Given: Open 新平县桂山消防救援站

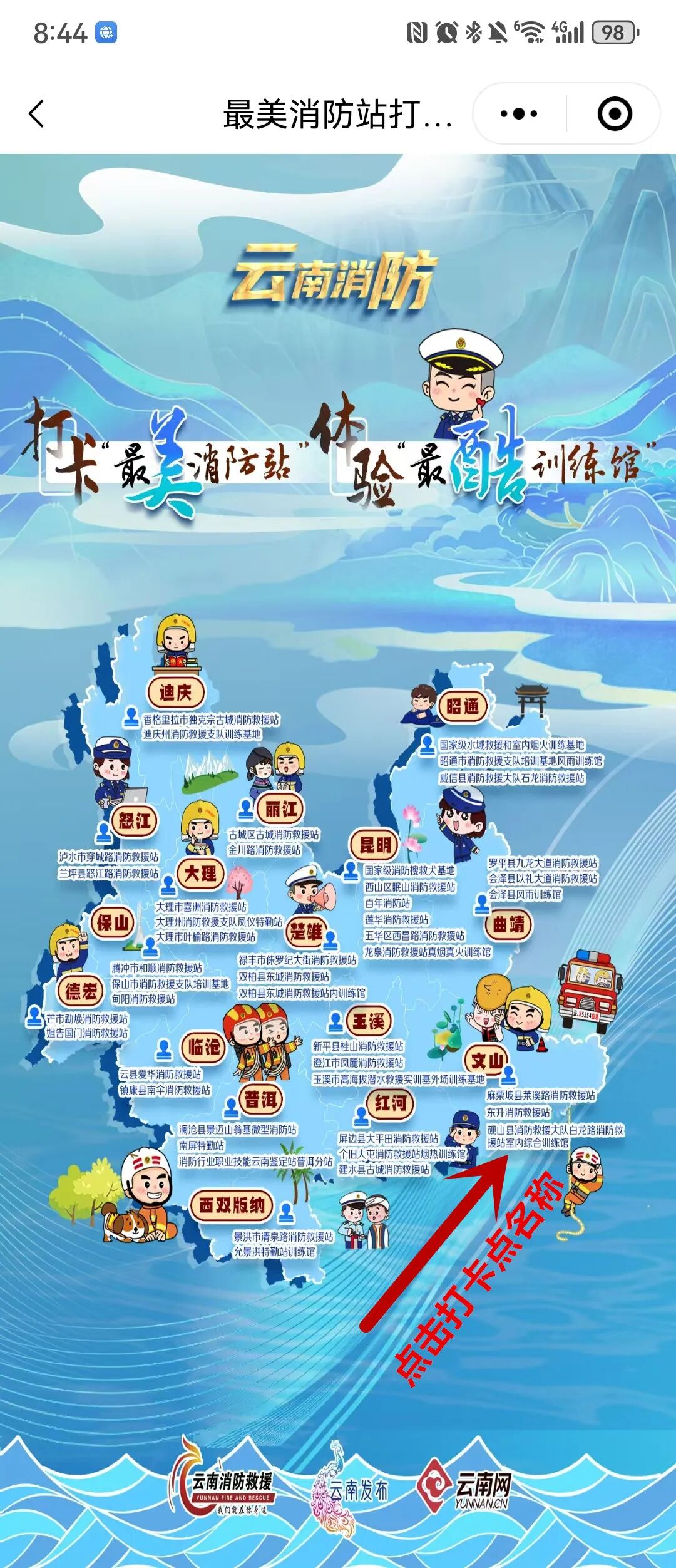Looking at the screenshot, I should (358, 1046).
